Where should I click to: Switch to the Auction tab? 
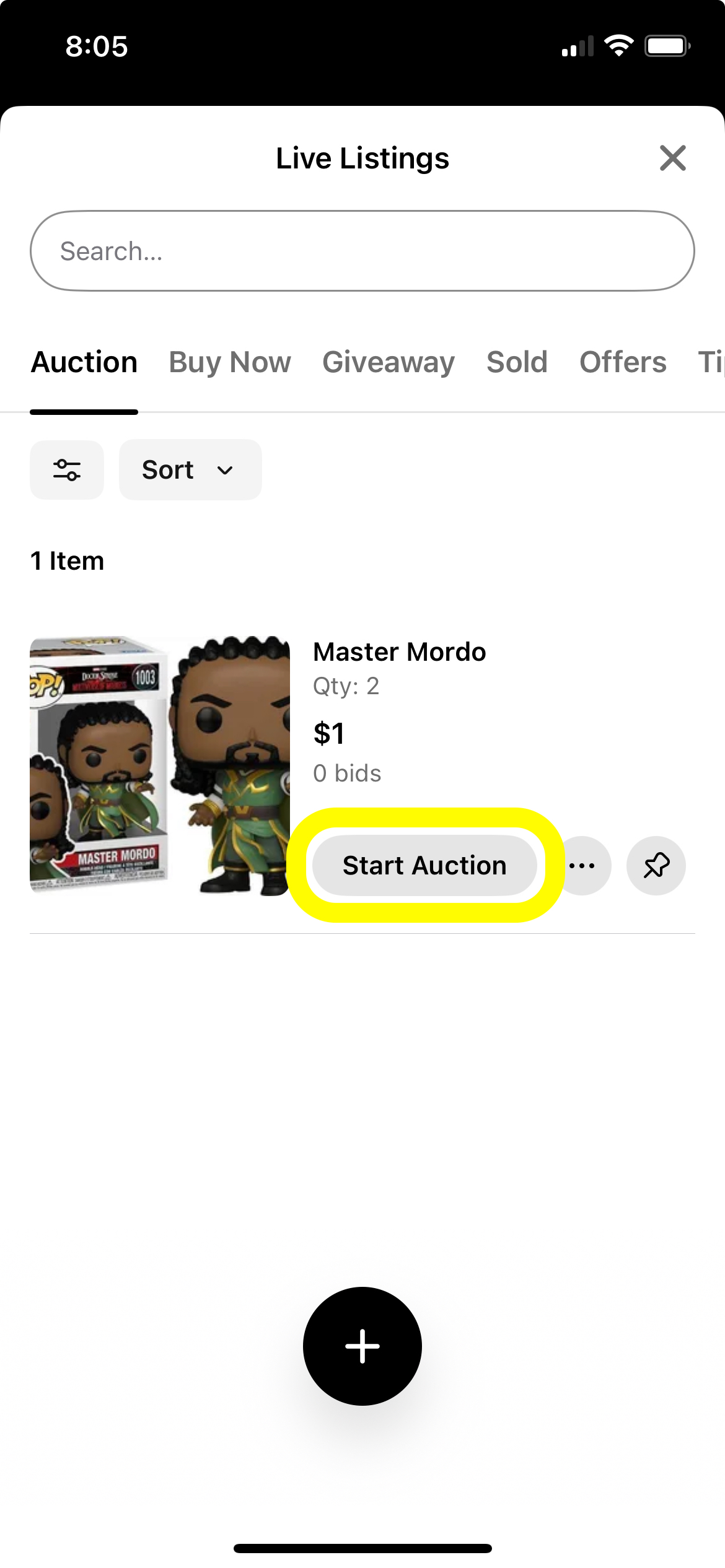84,362
